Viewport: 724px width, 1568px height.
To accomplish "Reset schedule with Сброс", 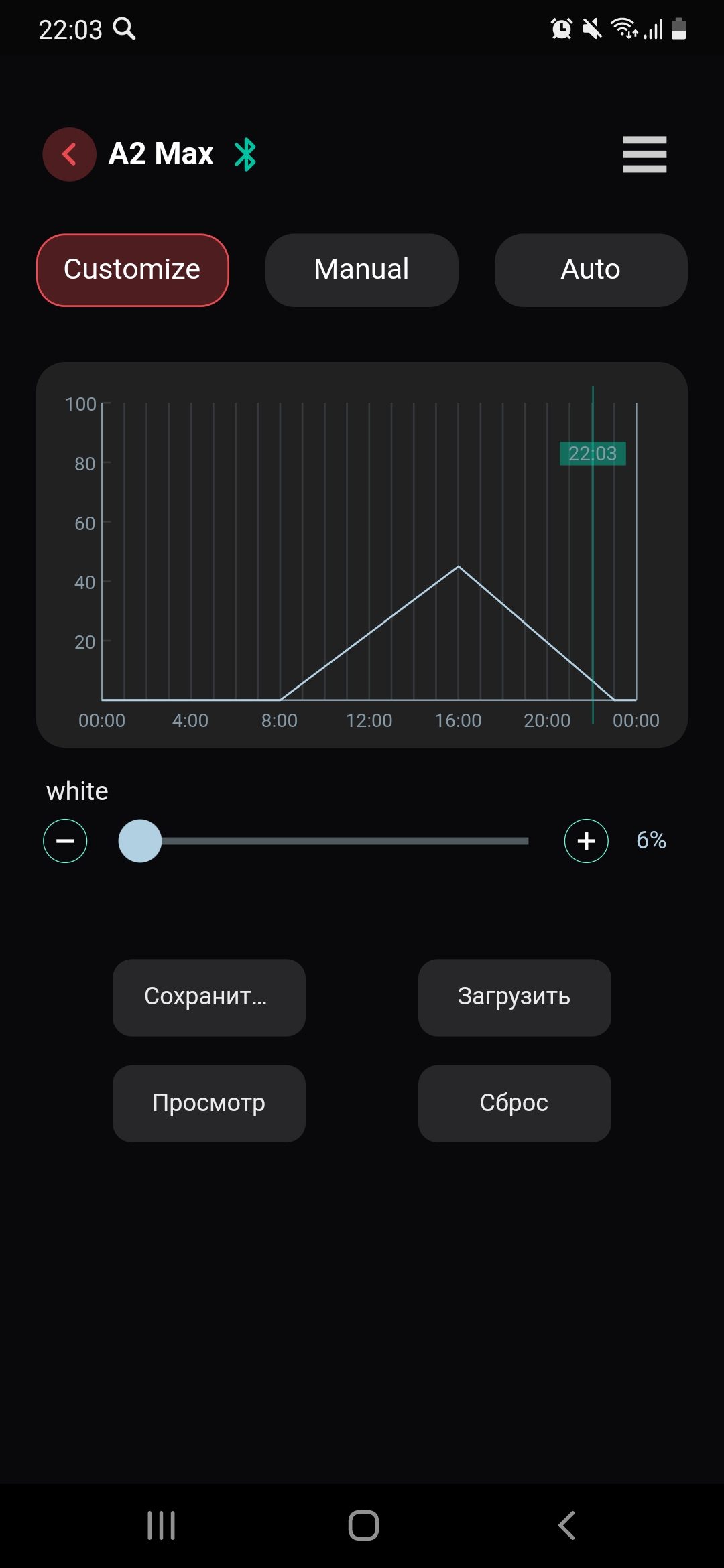I will (514, 1104).
